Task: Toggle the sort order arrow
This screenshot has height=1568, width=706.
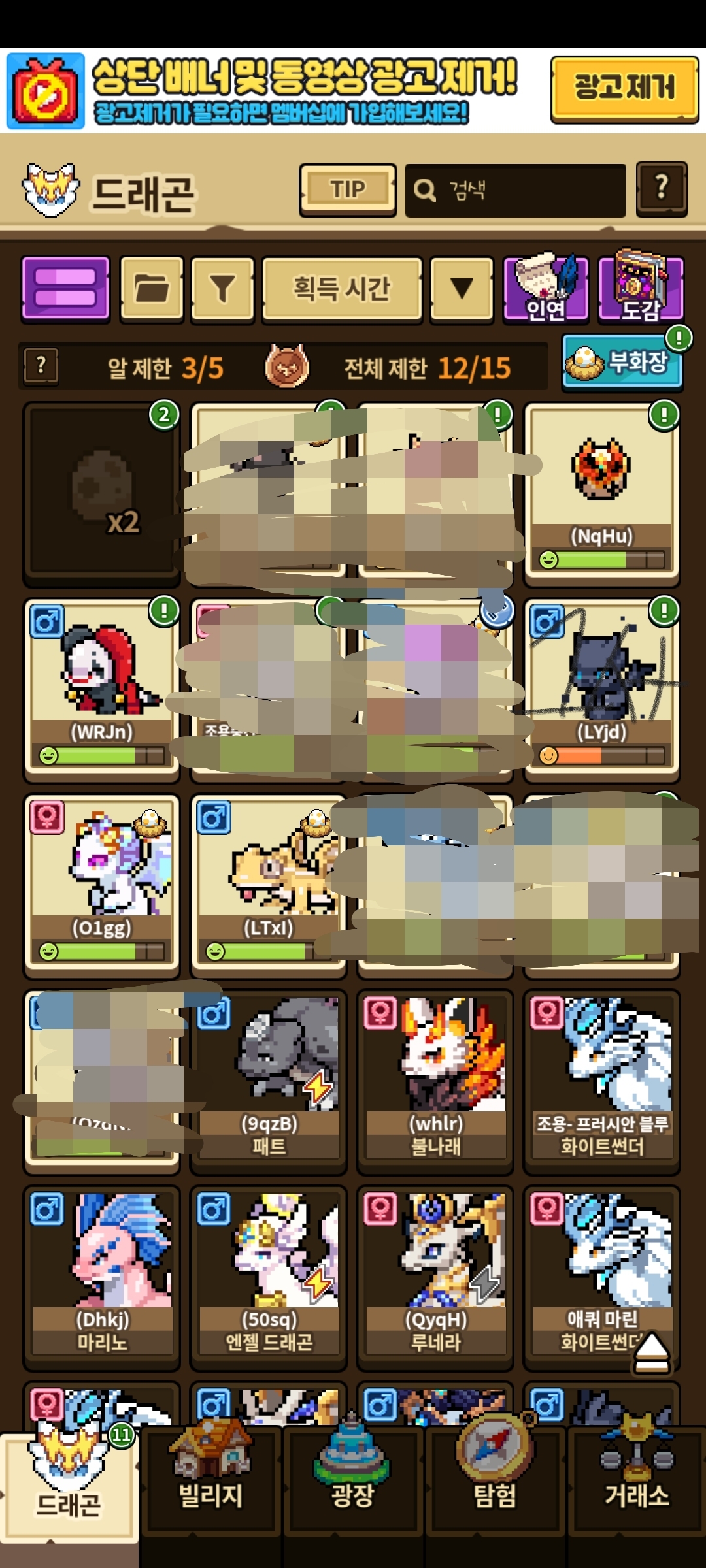Action: click(x=462, y=289)
